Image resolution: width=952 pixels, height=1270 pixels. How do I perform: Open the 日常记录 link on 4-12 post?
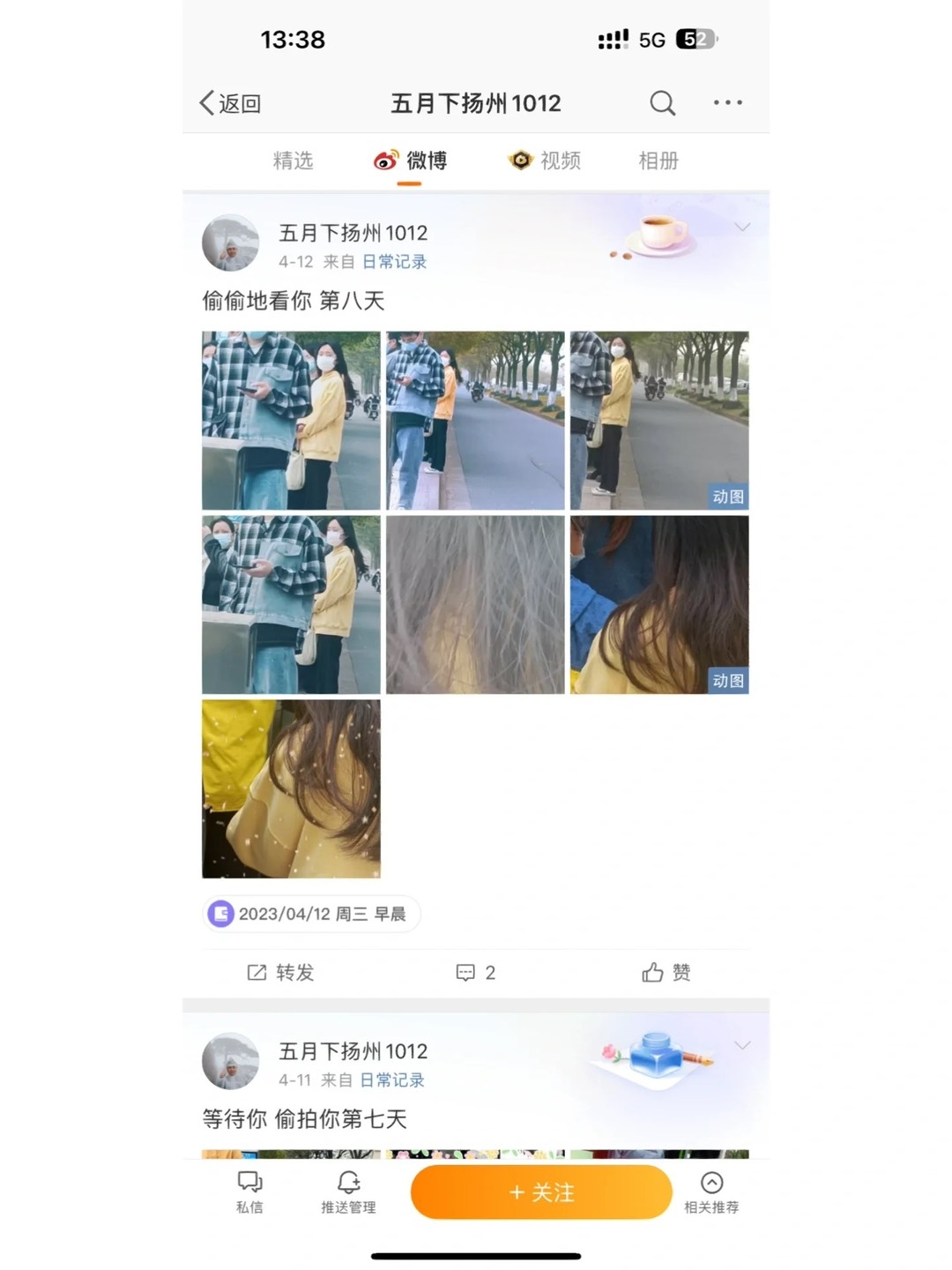point(394,262)
